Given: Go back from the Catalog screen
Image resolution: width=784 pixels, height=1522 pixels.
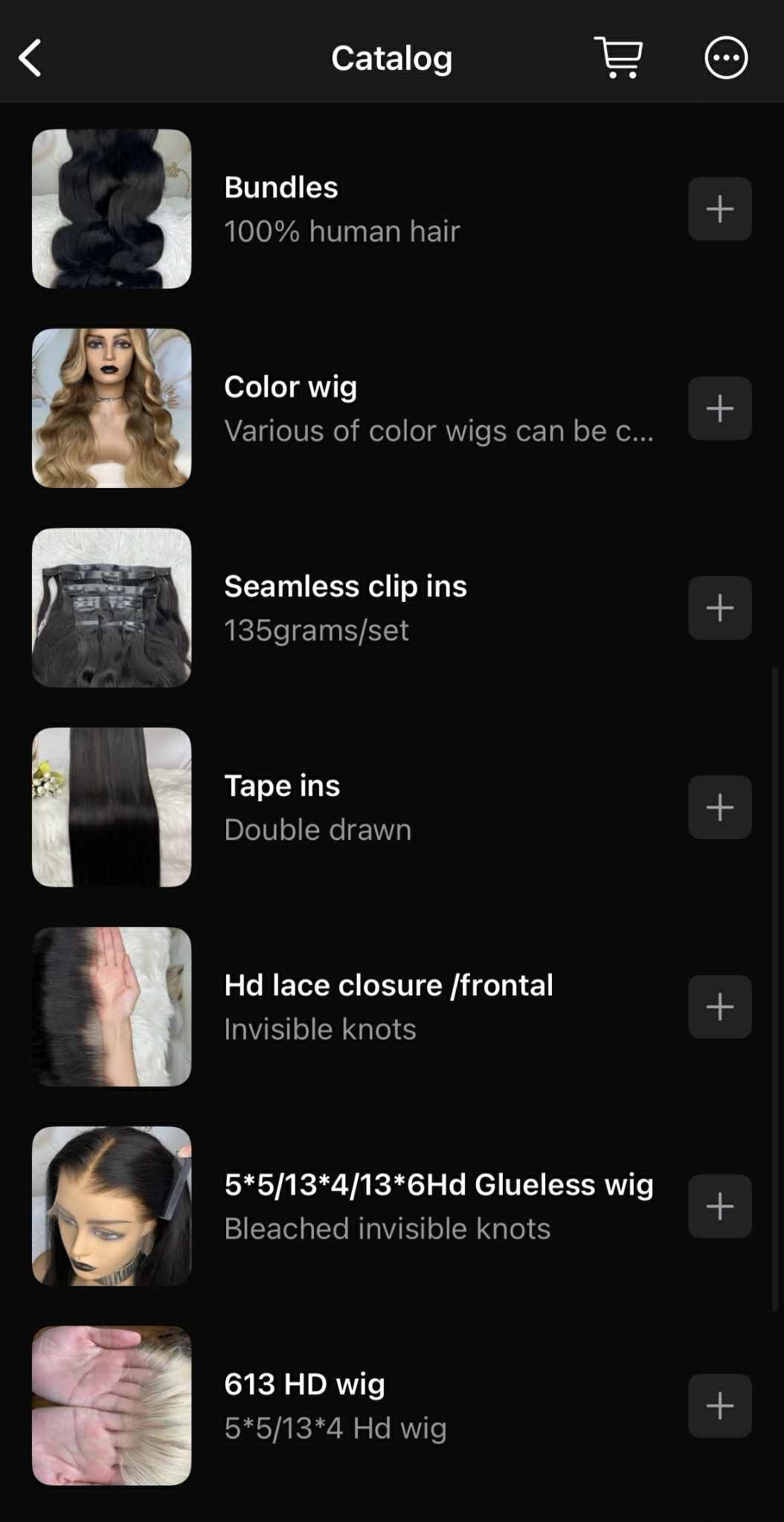Looking at the screenshot, I should (x=30, y=58).
